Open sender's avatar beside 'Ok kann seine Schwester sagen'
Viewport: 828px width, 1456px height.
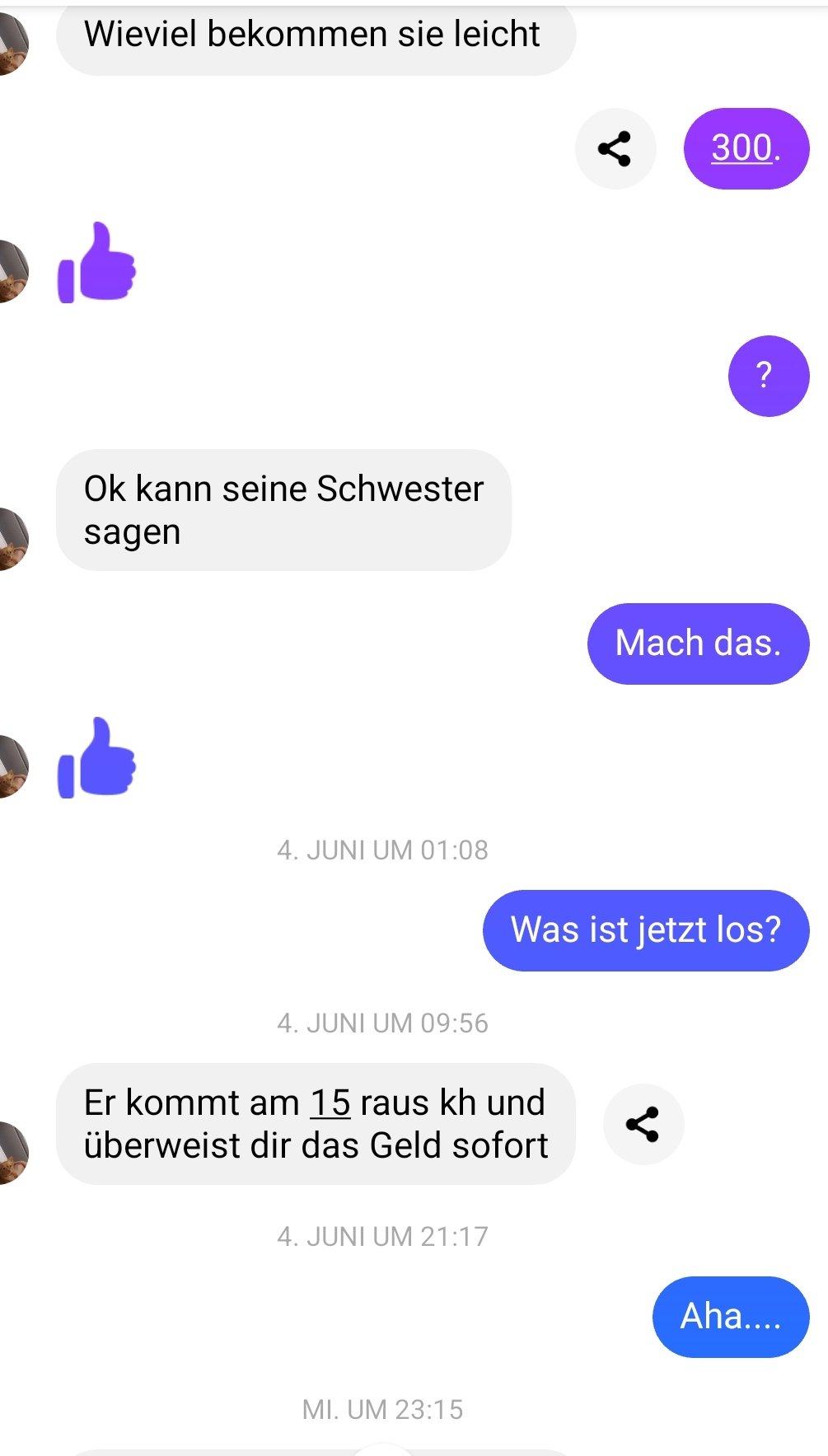coord(12,539)
